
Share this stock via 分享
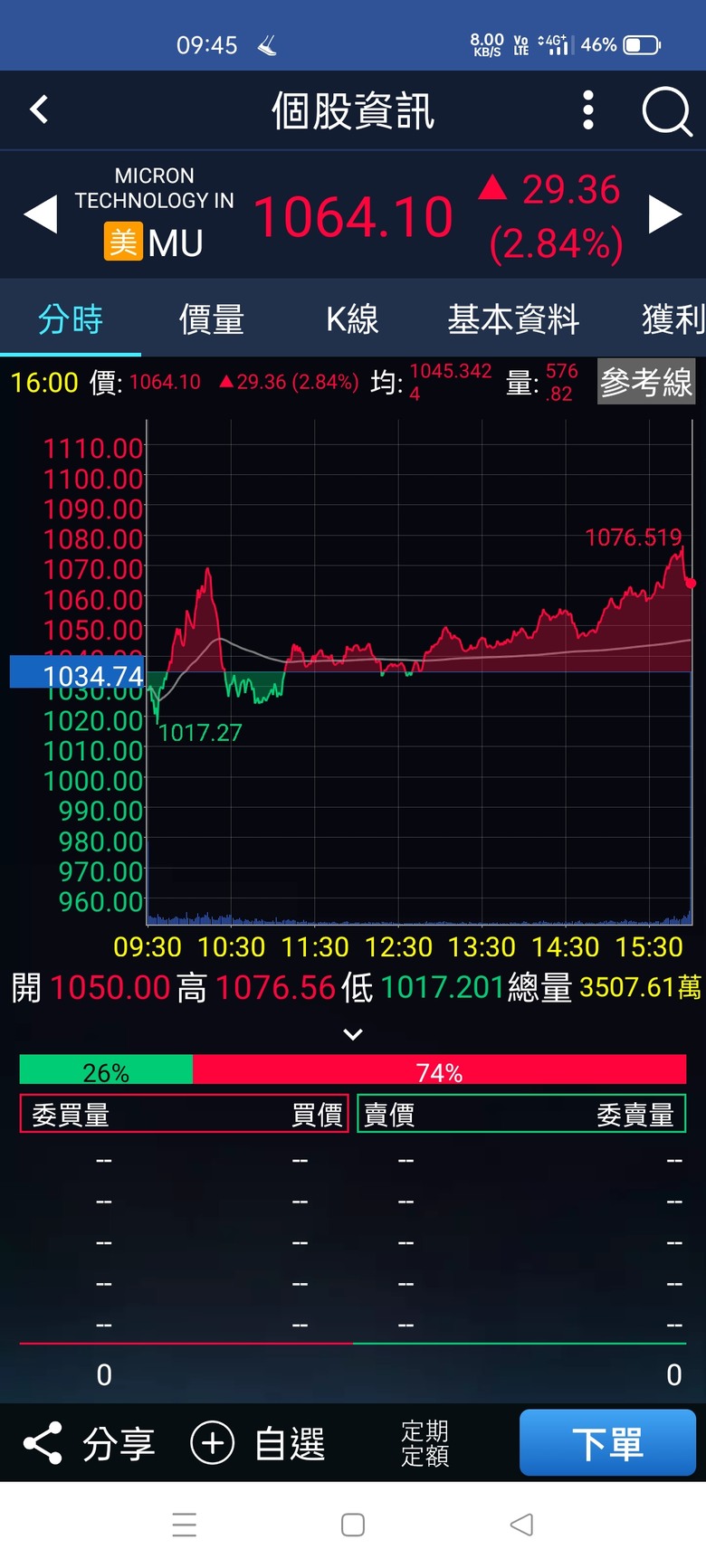click(89, 1443)
